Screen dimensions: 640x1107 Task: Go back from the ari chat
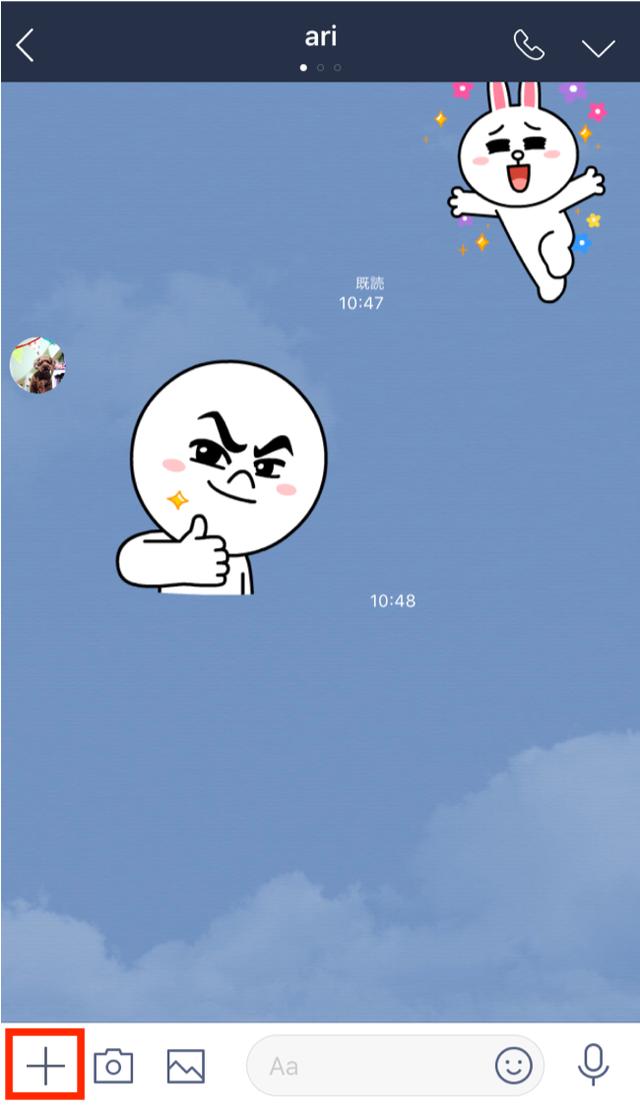pos(26,45)
